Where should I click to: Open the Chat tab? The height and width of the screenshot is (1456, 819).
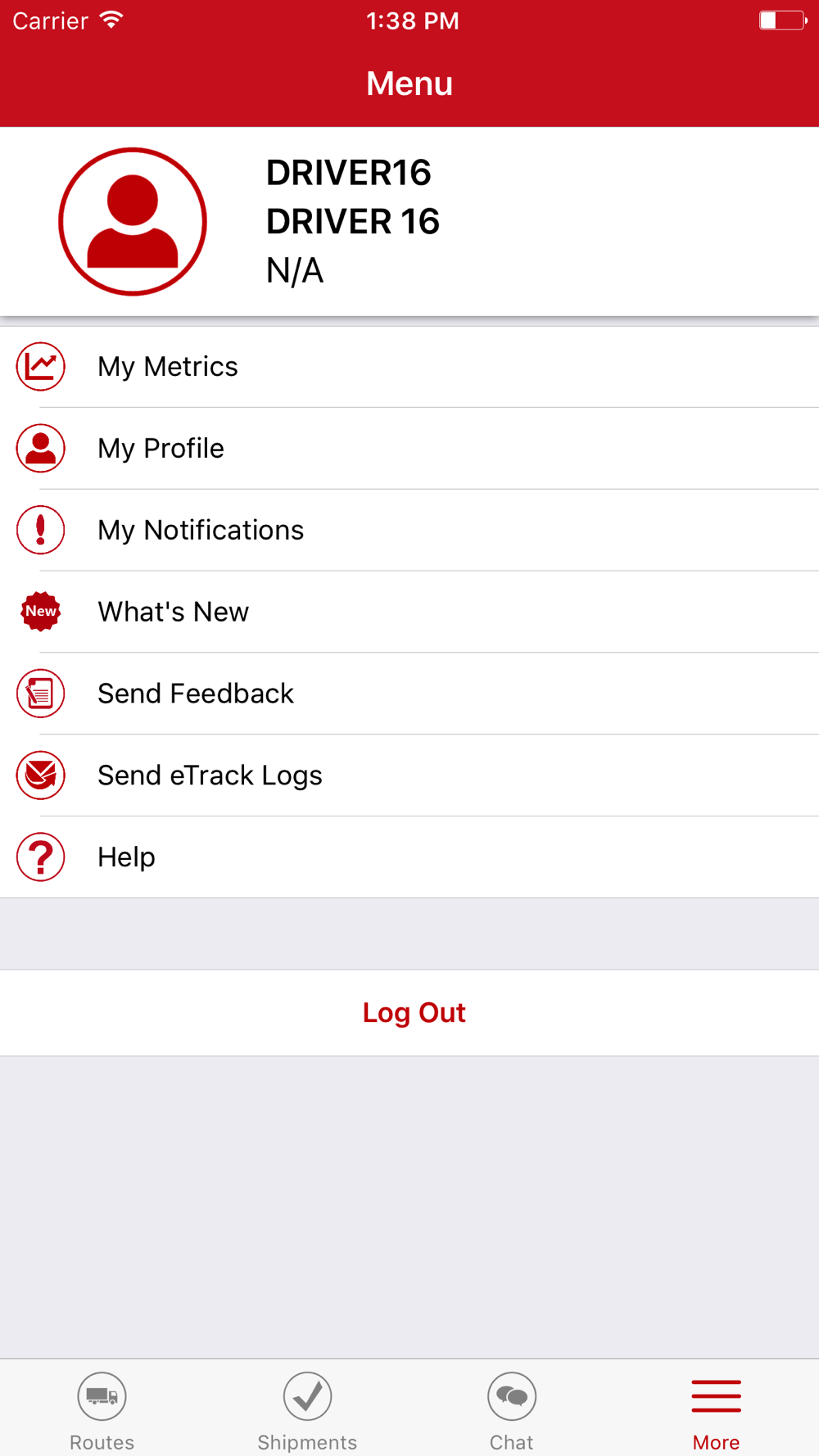click(512, 1410)
